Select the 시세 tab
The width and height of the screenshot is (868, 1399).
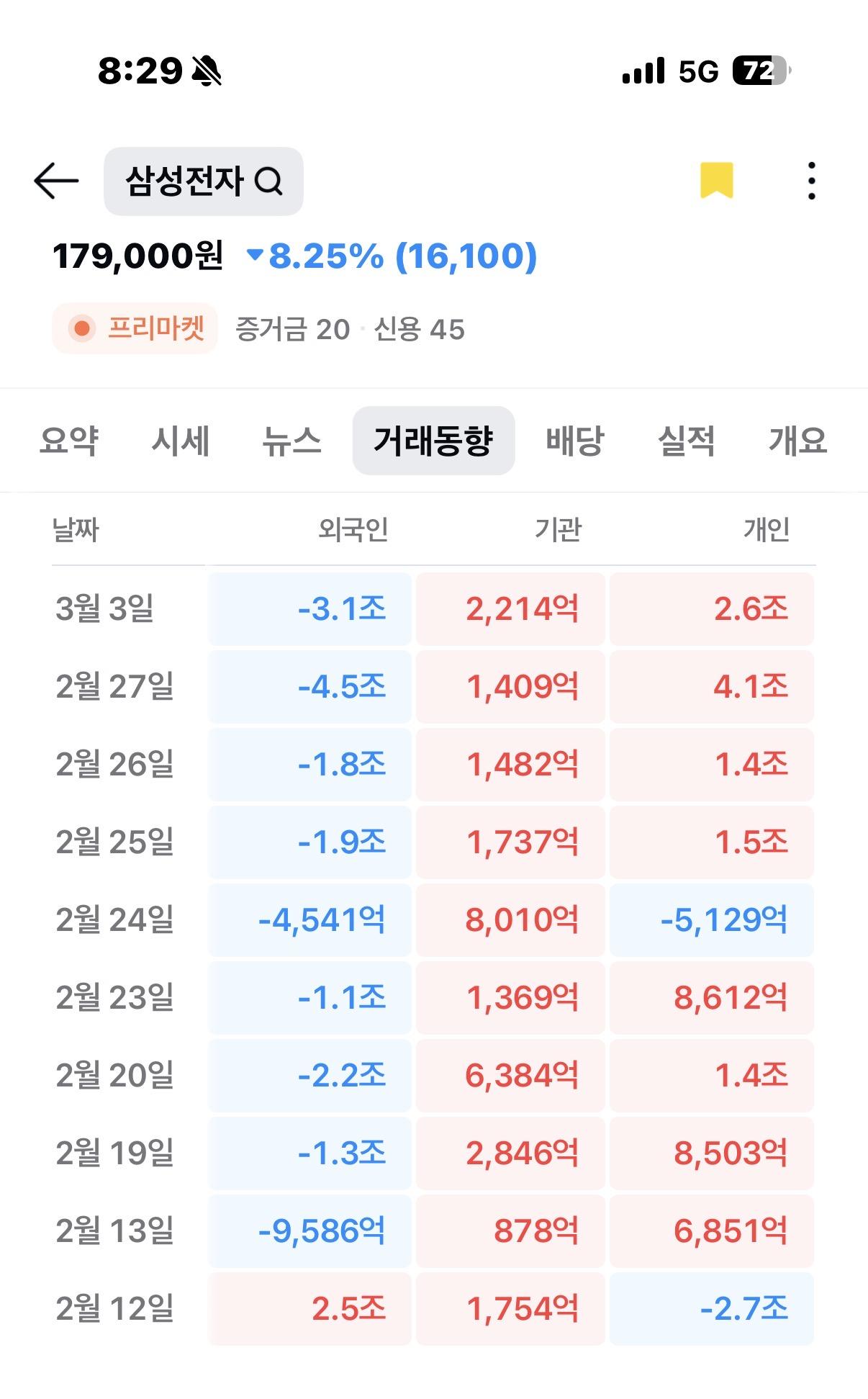(x=179, y=441)
